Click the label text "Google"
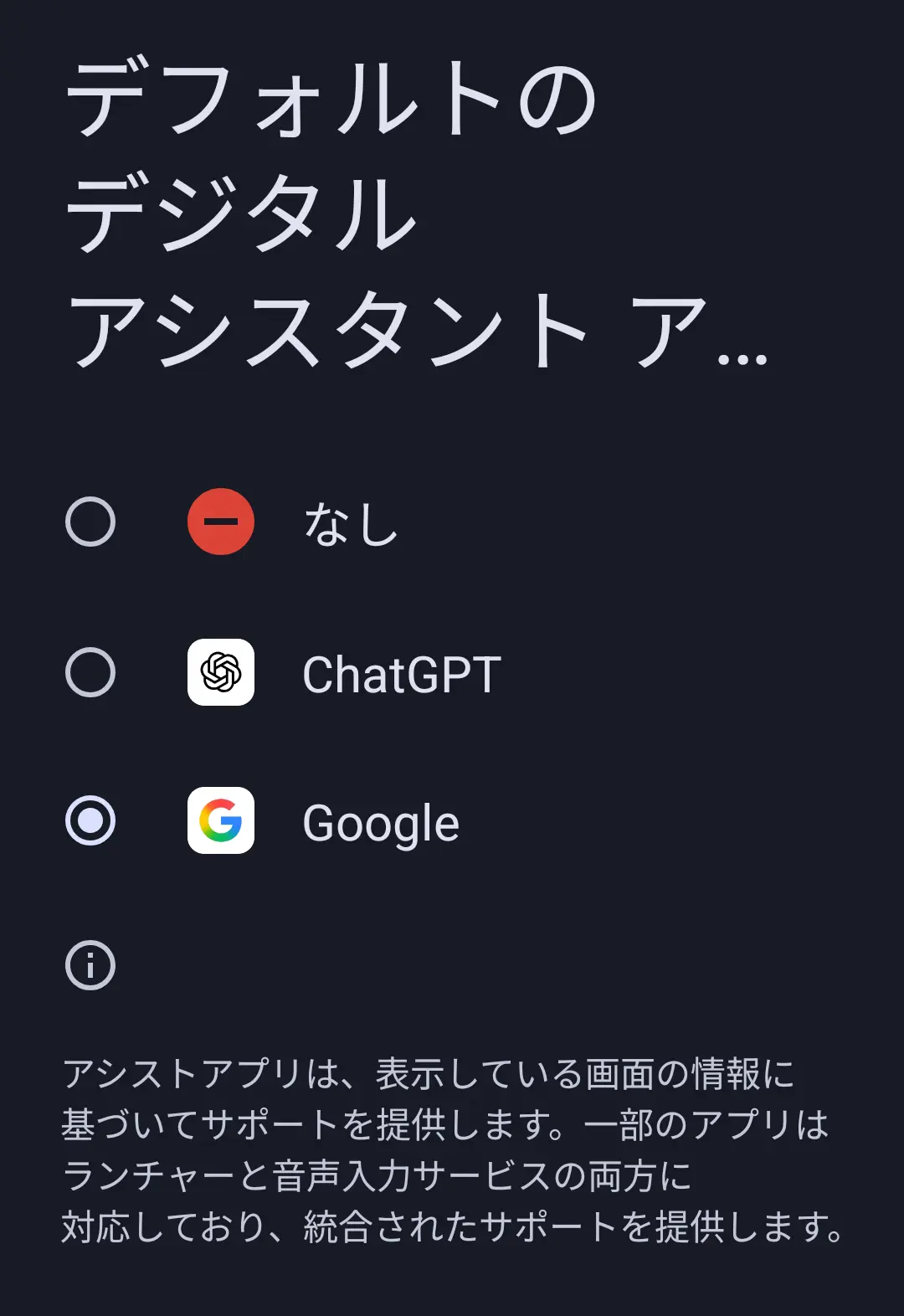The image size is (904, 1316). coord(382,821)
